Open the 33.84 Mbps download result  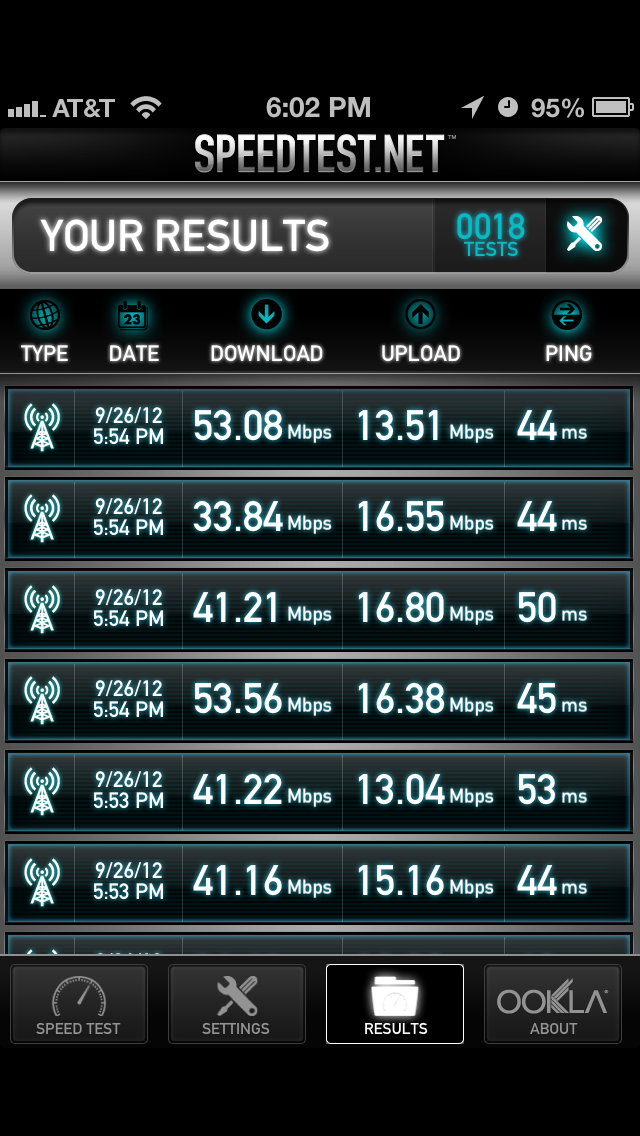click(319, 519)
